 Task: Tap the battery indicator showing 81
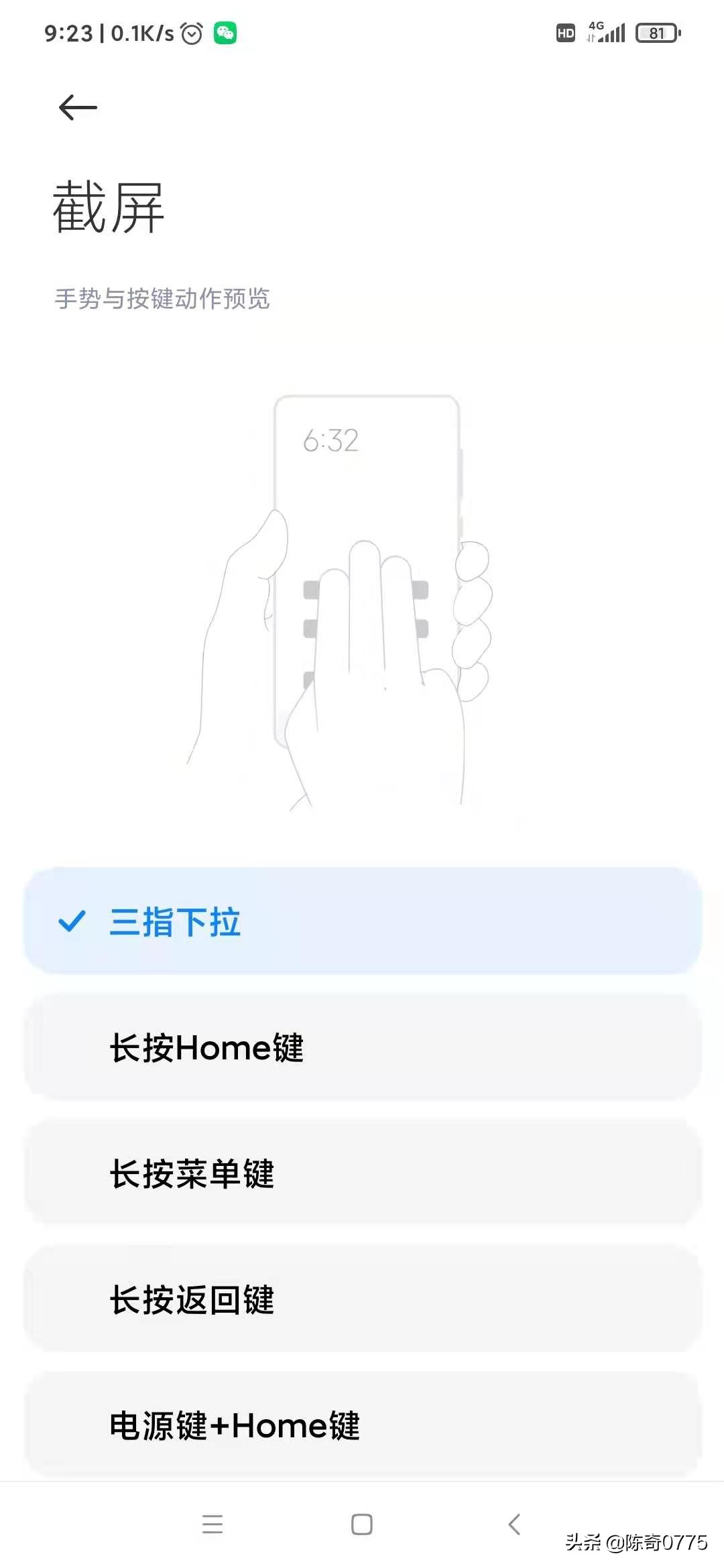tap(656, 32)
